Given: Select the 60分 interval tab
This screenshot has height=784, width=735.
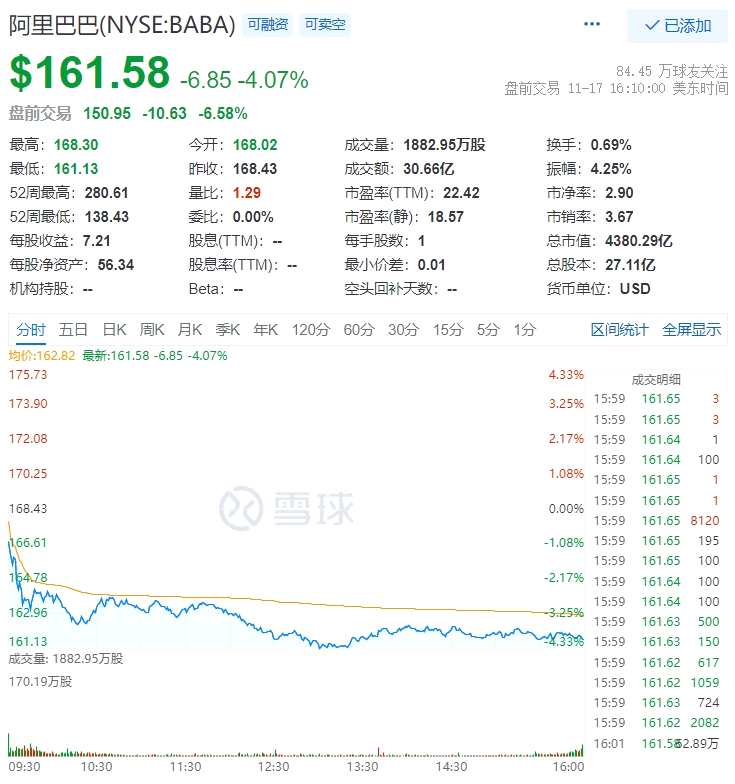Looking at the screenshot, I should 358,329.
